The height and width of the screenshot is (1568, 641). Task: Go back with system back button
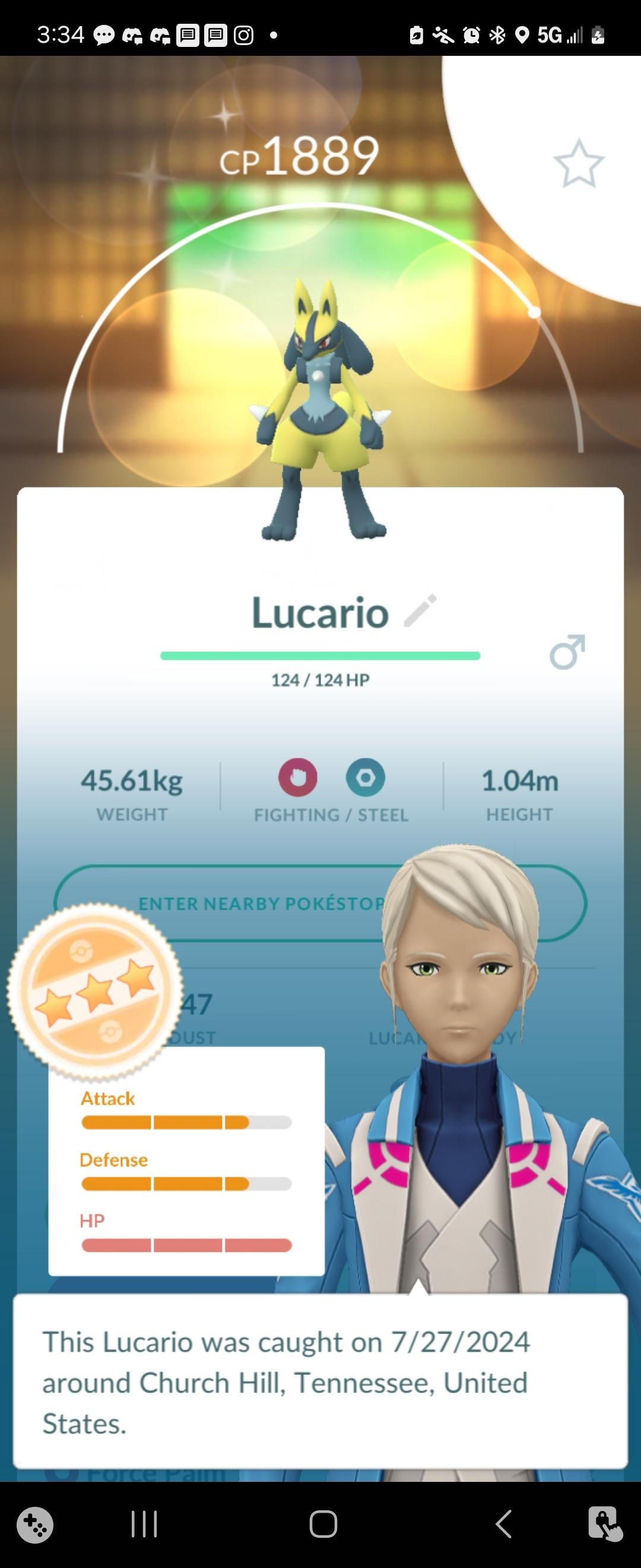(503, 1523)
